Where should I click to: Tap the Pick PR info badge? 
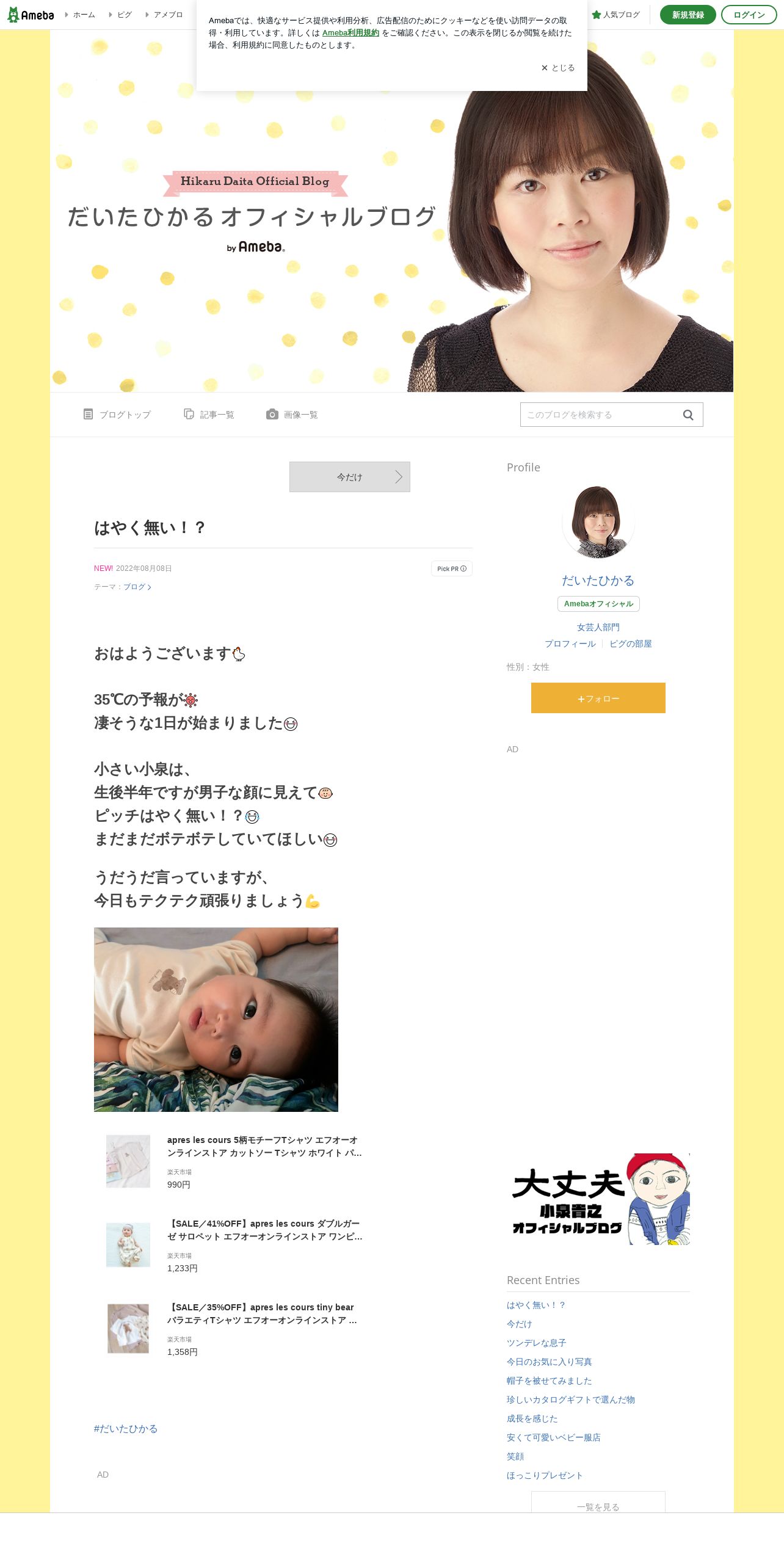click(452, 568)
